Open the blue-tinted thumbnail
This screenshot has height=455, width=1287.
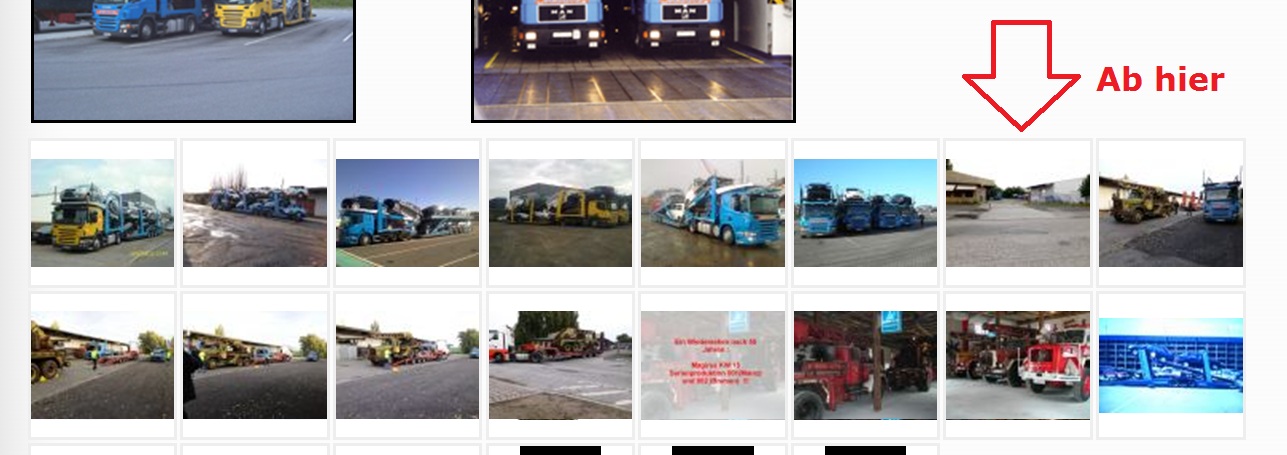click(1170, 365)
